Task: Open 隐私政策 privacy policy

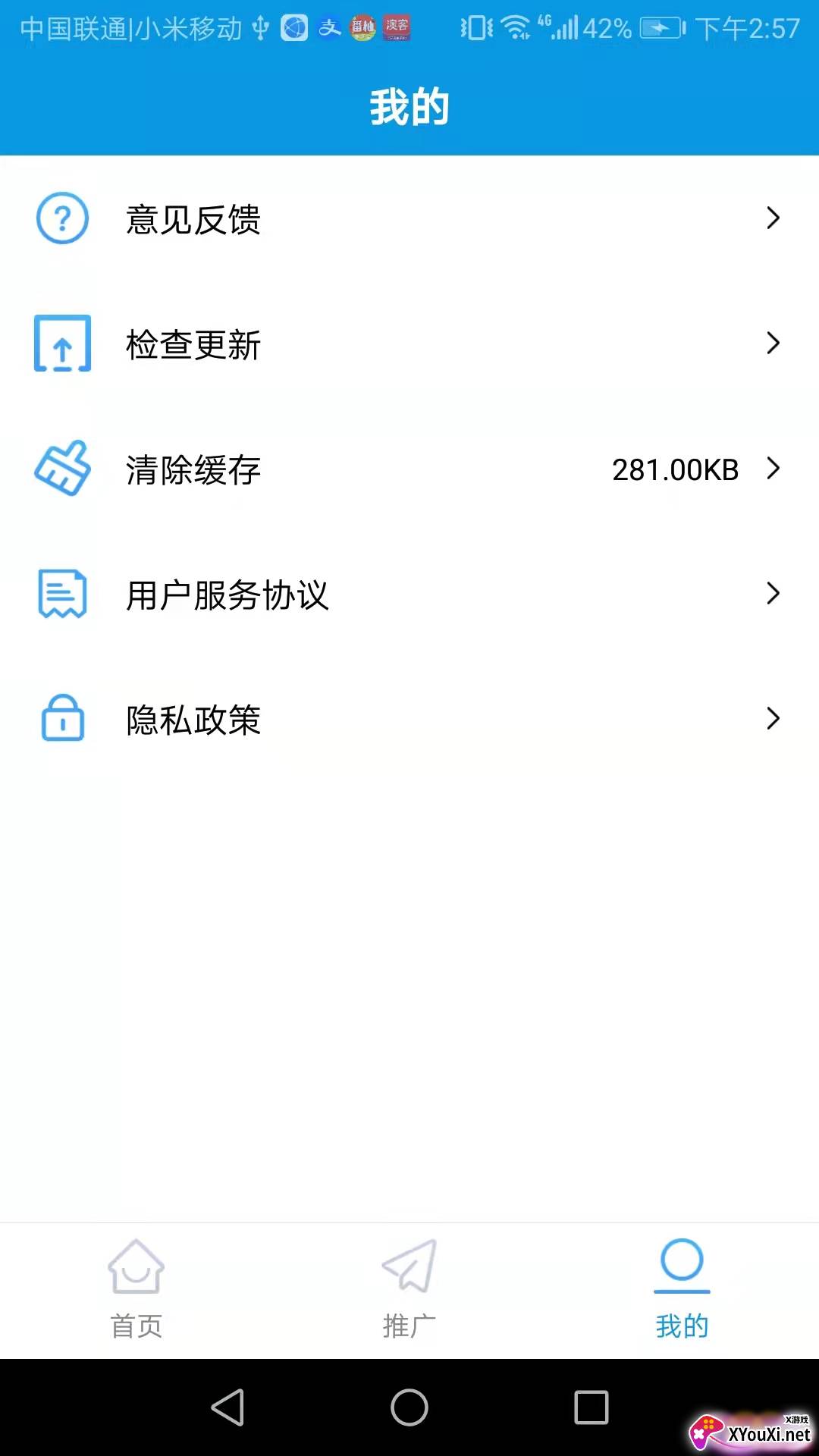Action: coord(409,720)
